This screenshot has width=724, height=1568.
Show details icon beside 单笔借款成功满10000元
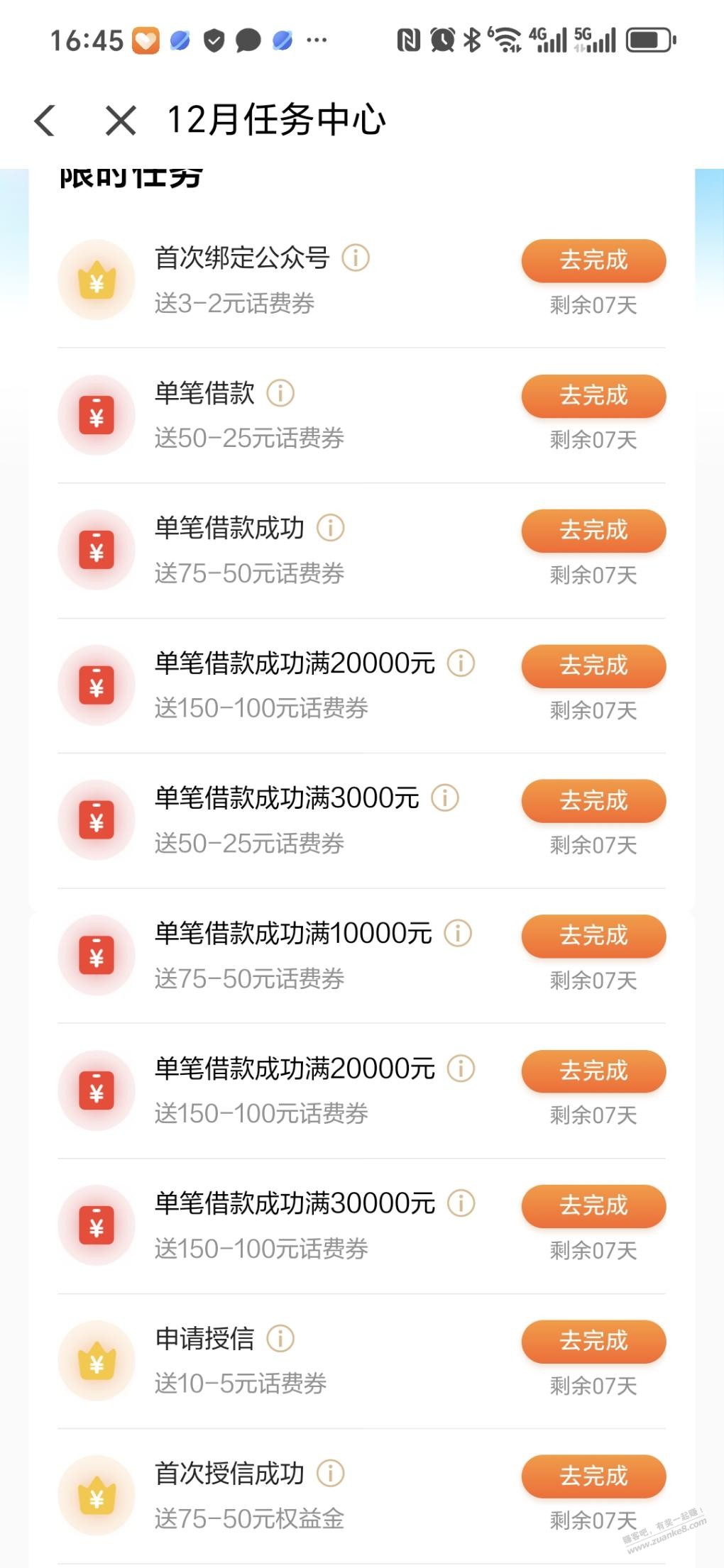(x=458, y=933)
